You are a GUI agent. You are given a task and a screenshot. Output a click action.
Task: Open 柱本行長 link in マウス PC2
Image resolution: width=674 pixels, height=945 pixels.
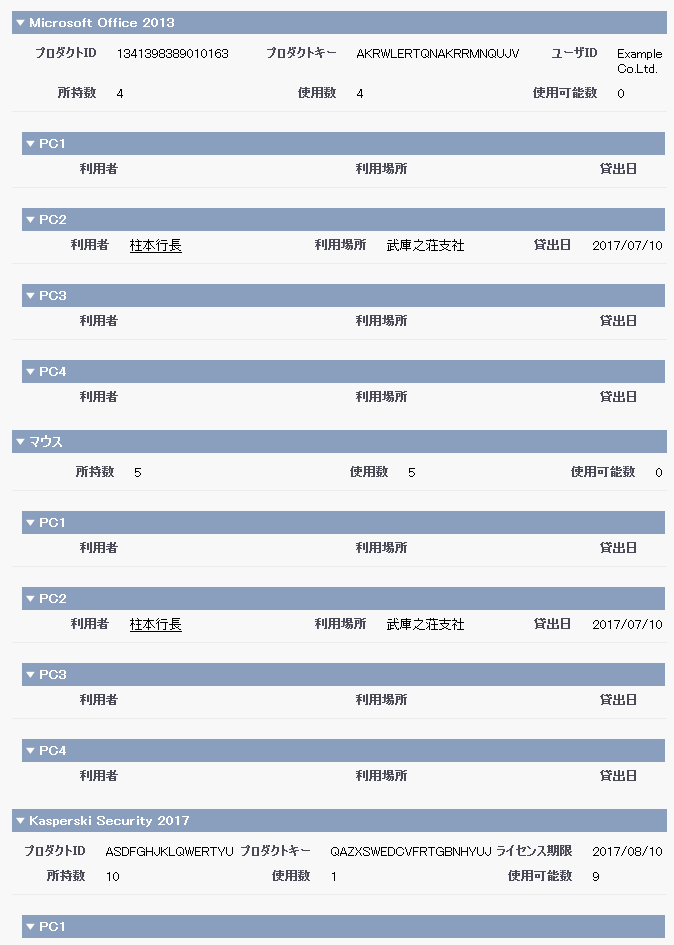click(x=156, y=624)
